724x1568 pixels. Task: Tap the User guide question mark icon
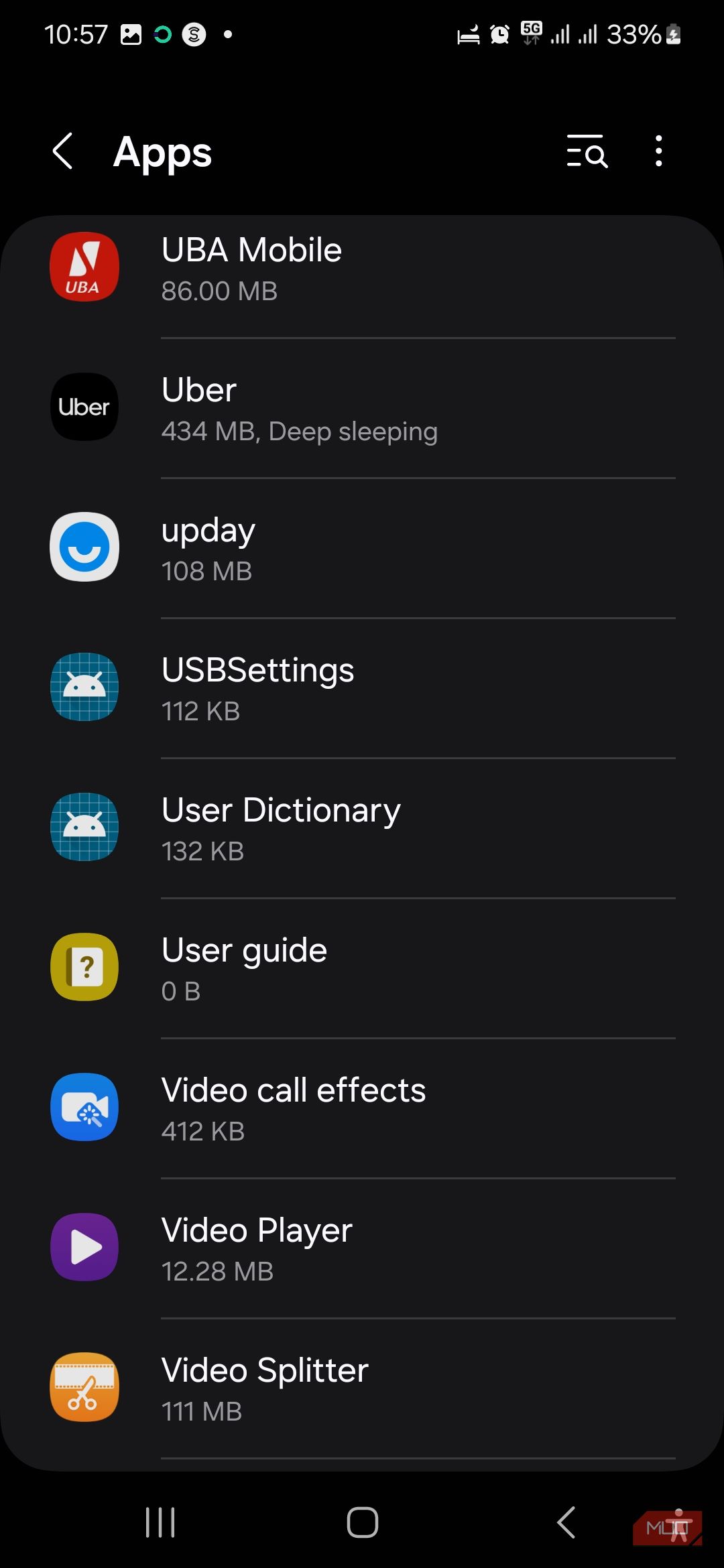pos(84,968)
